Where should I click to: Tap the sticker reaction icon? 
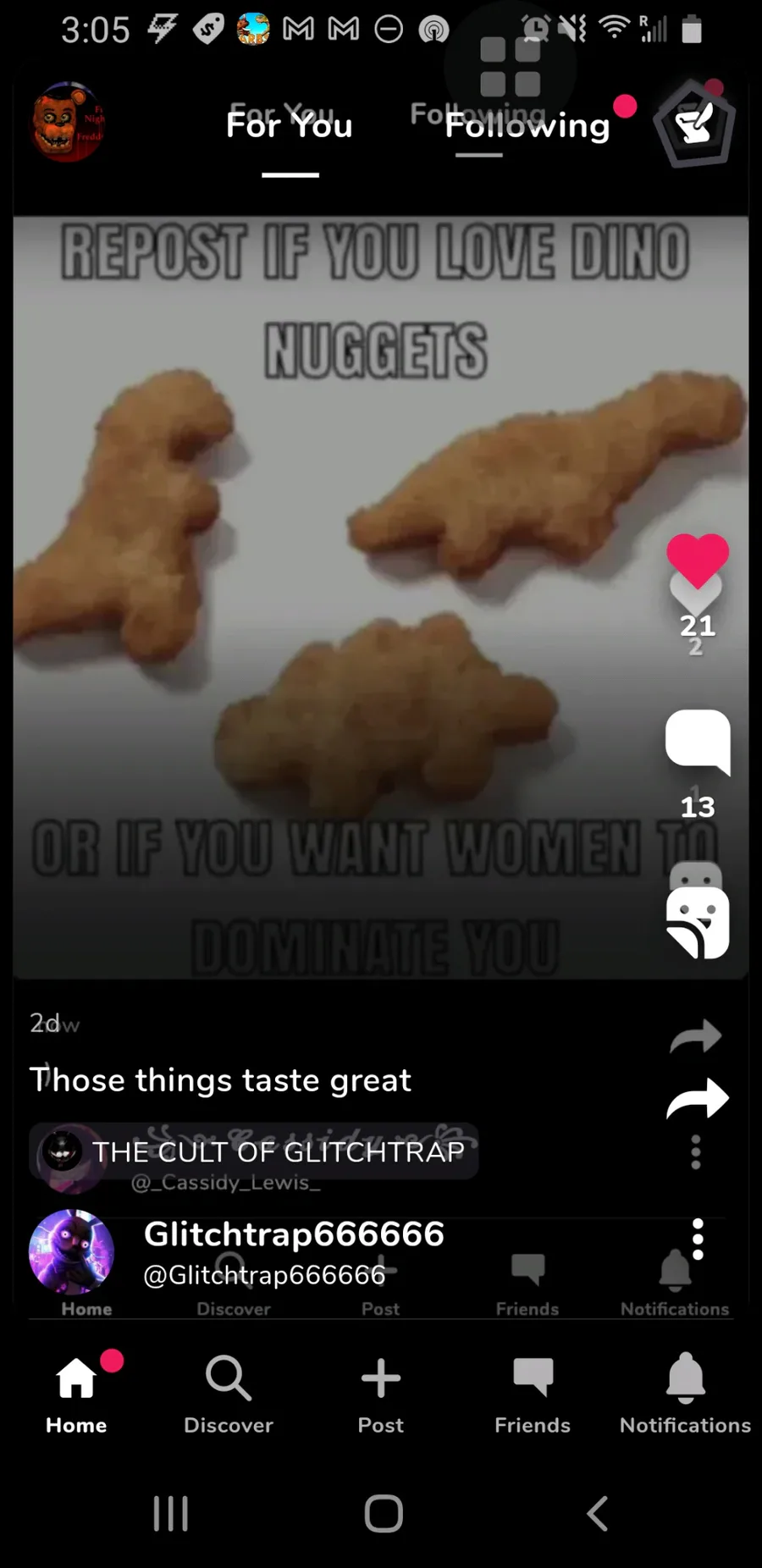tap(698, 921)
